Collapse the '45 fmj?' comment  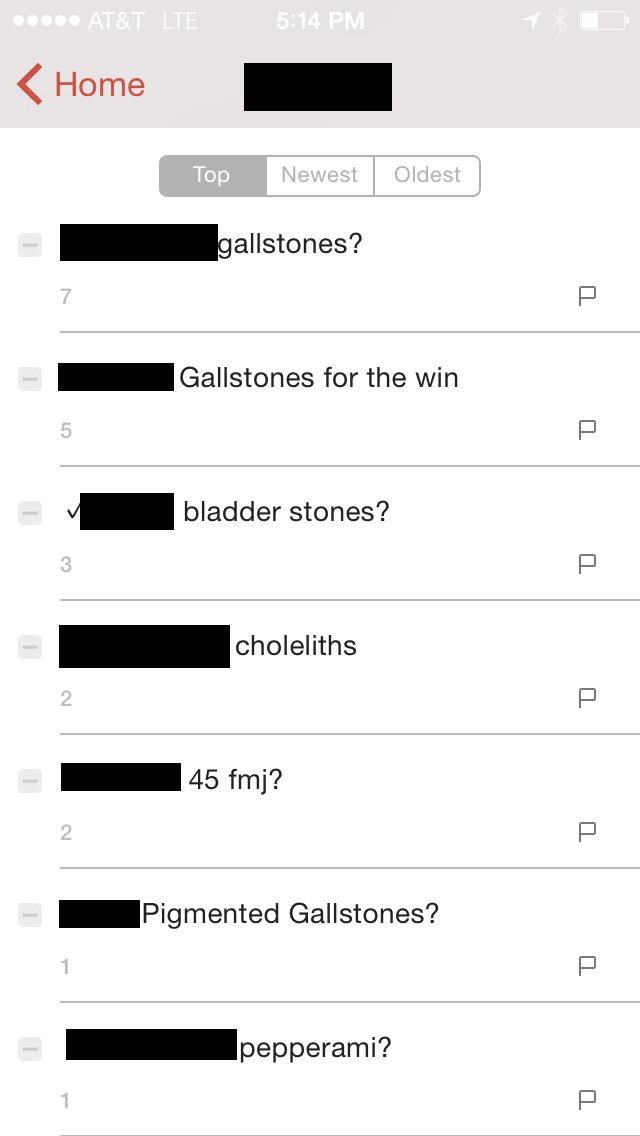pyautogui.click(x=30, y=780)
